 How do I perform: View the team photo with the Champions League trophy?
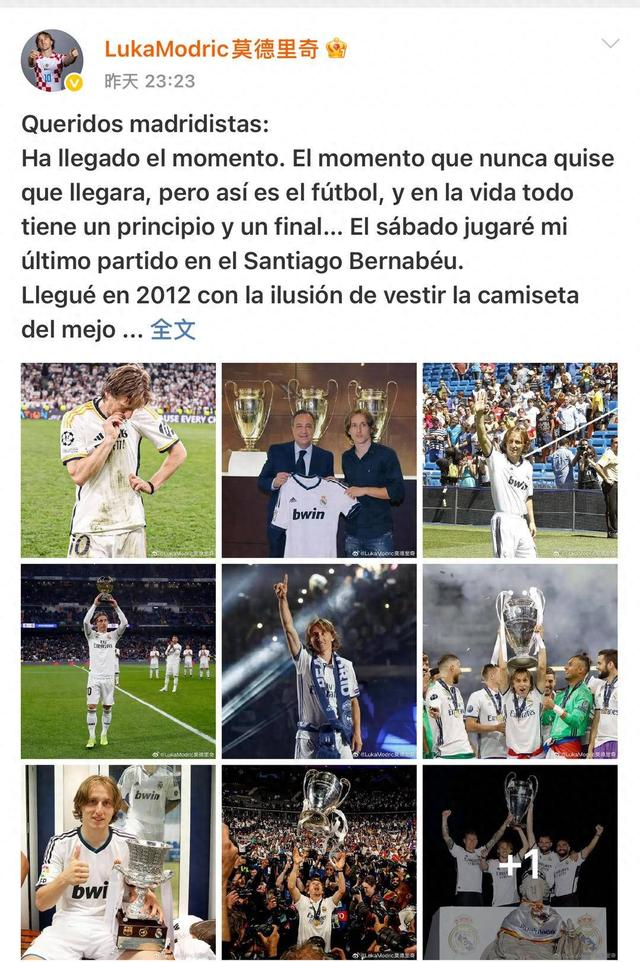pyautogui.click(x=520, y=661)
